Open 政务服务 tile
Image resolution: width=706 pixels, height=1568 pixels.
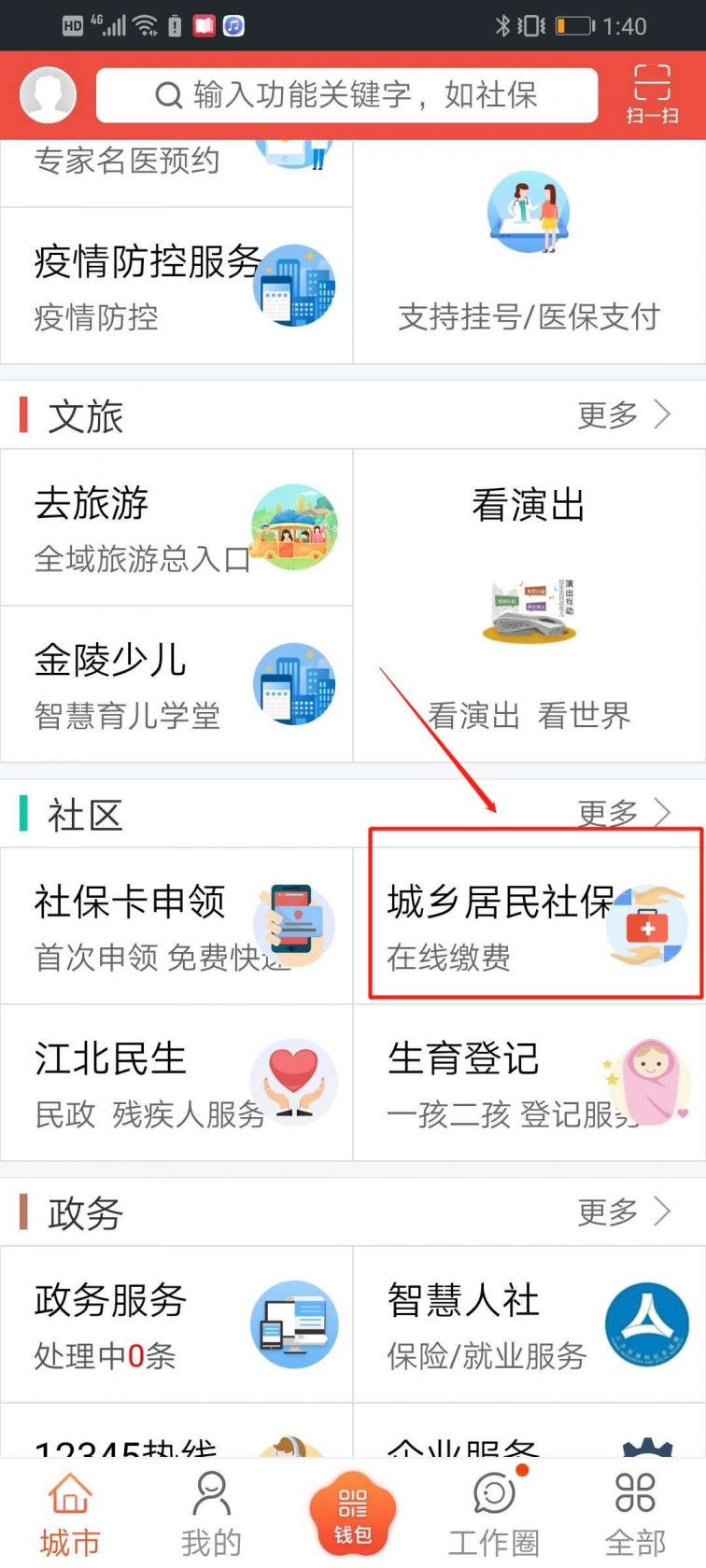pos(176,1324)
